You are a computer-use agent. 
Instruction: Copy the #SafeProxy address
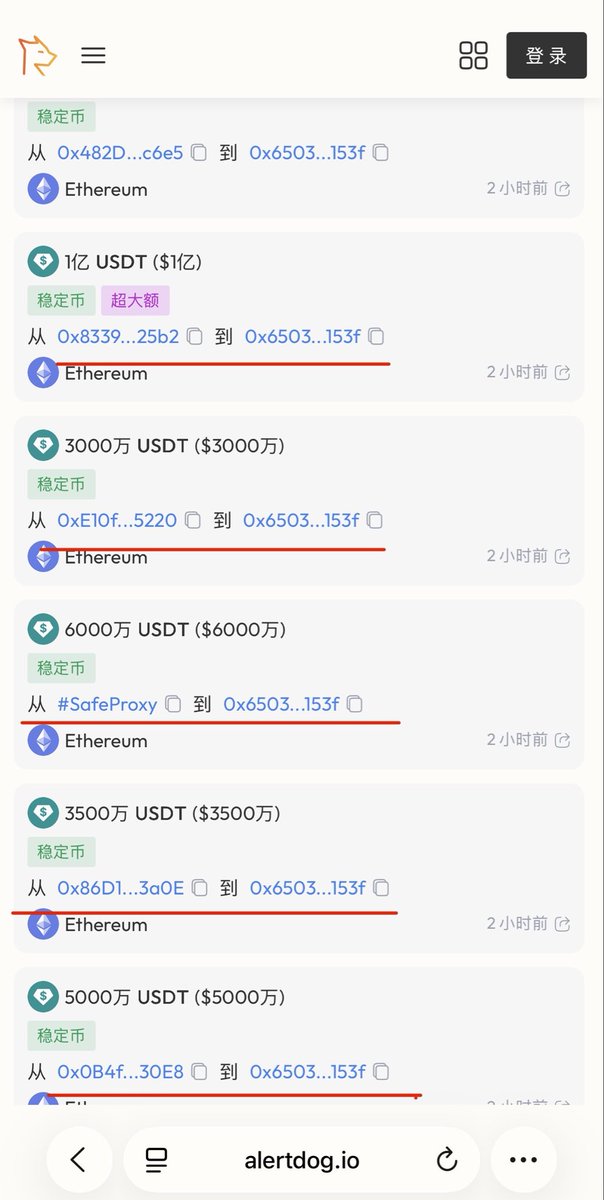[x=173, y=705]
